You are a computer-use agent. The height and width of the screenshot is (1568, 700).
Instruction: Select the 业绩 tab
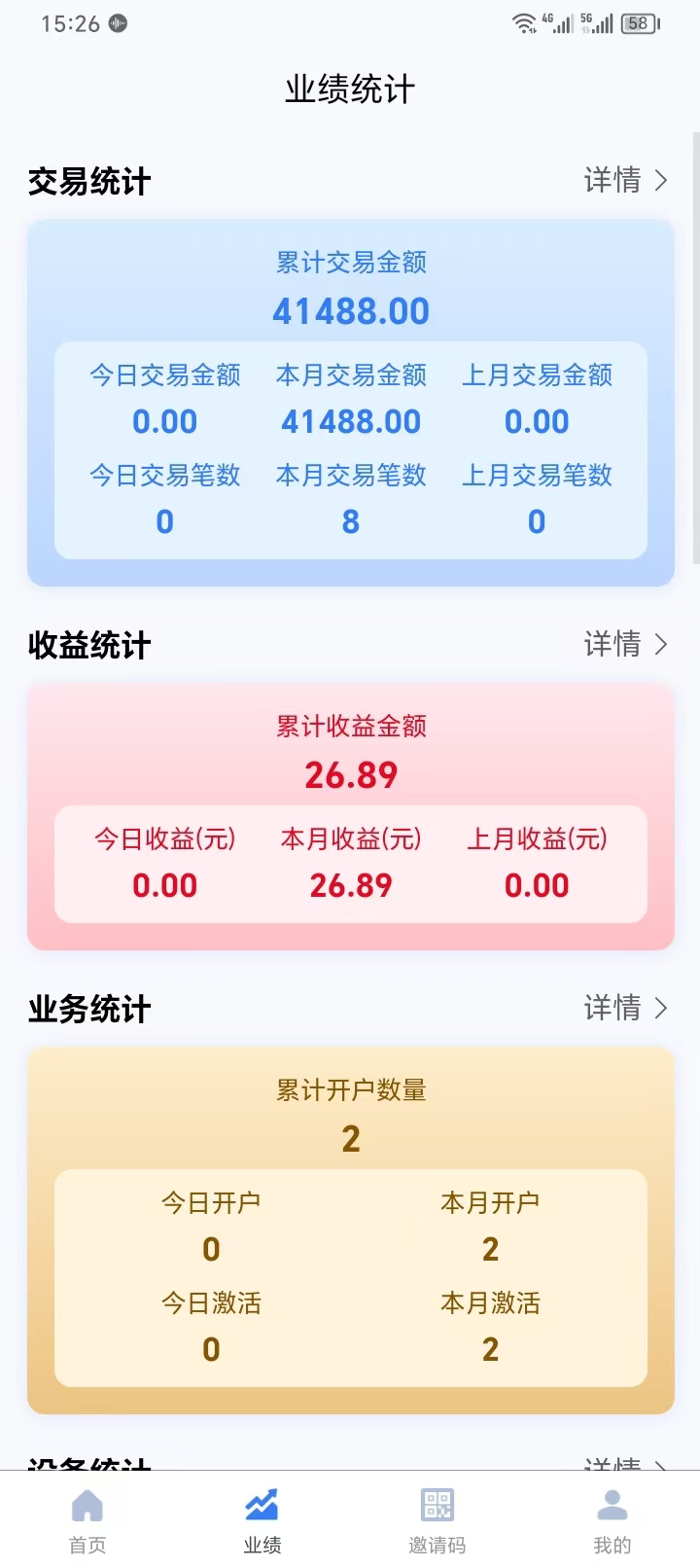262,1519
